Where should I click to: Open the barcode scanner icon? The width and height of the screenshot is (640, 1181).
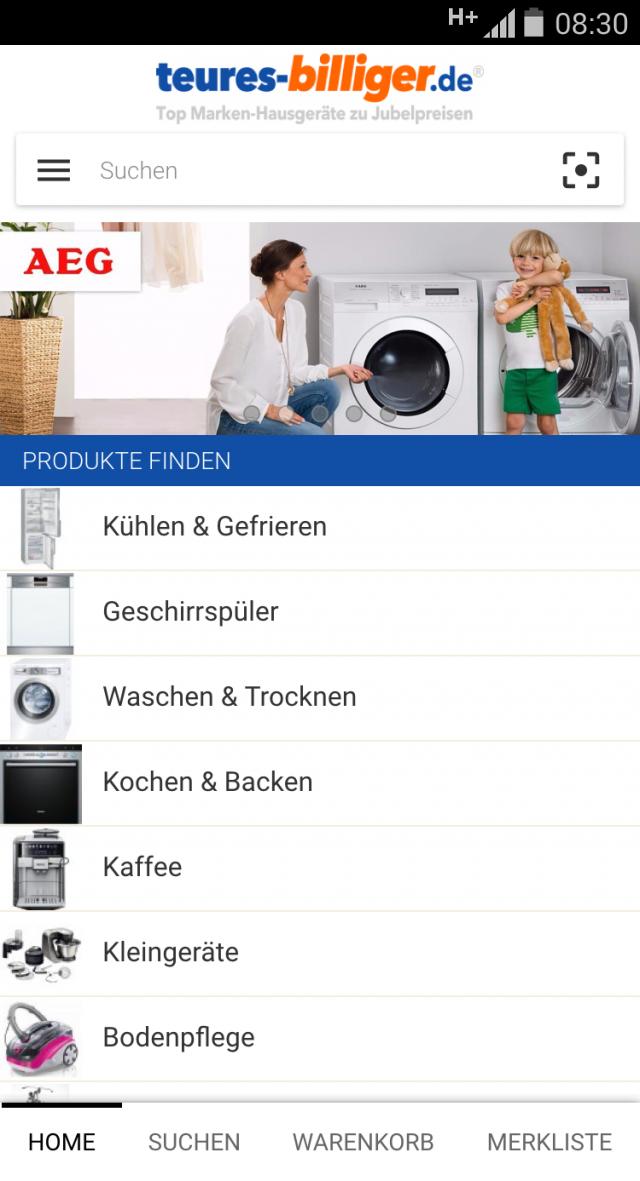pyautogui.click(x=581, y=170)
